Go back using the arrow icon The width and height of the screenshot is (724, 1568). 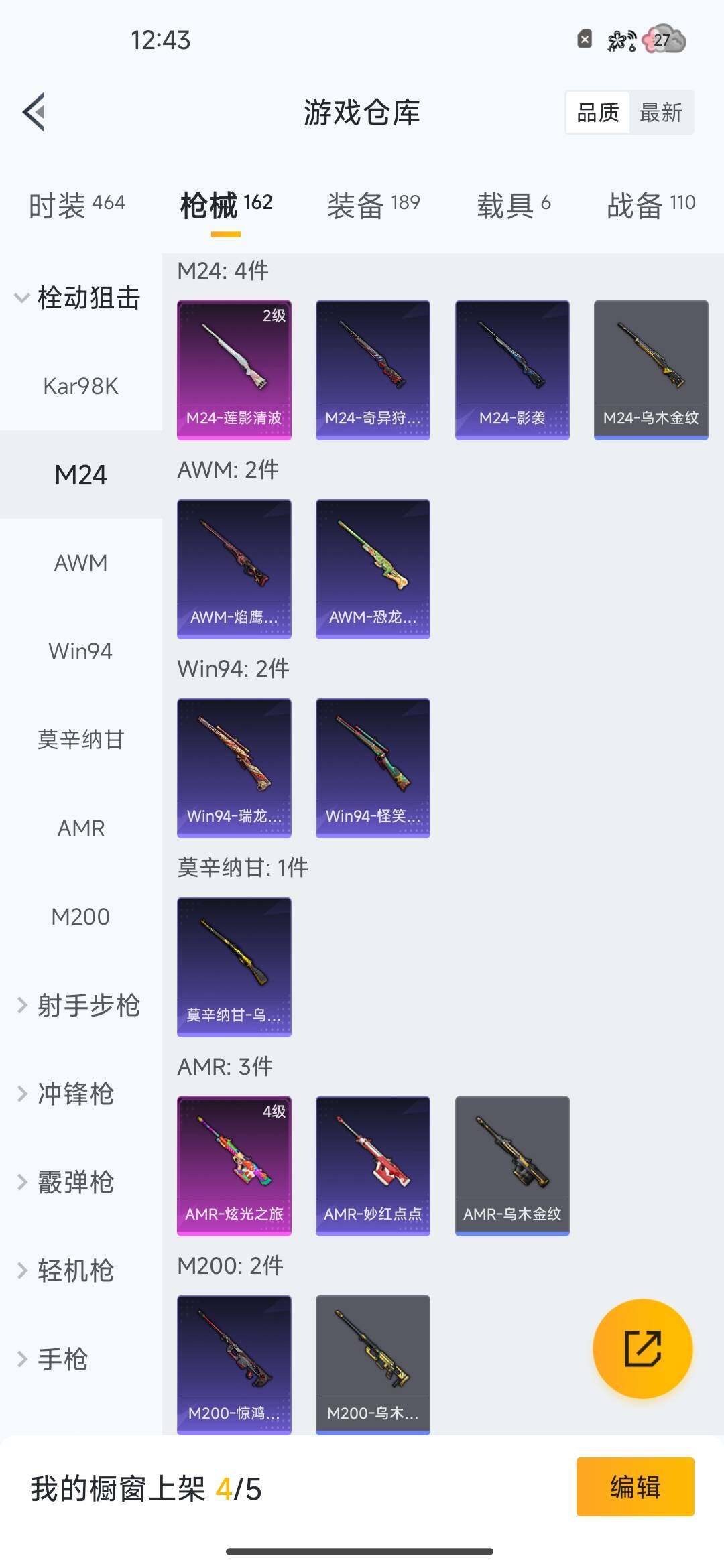35,112
